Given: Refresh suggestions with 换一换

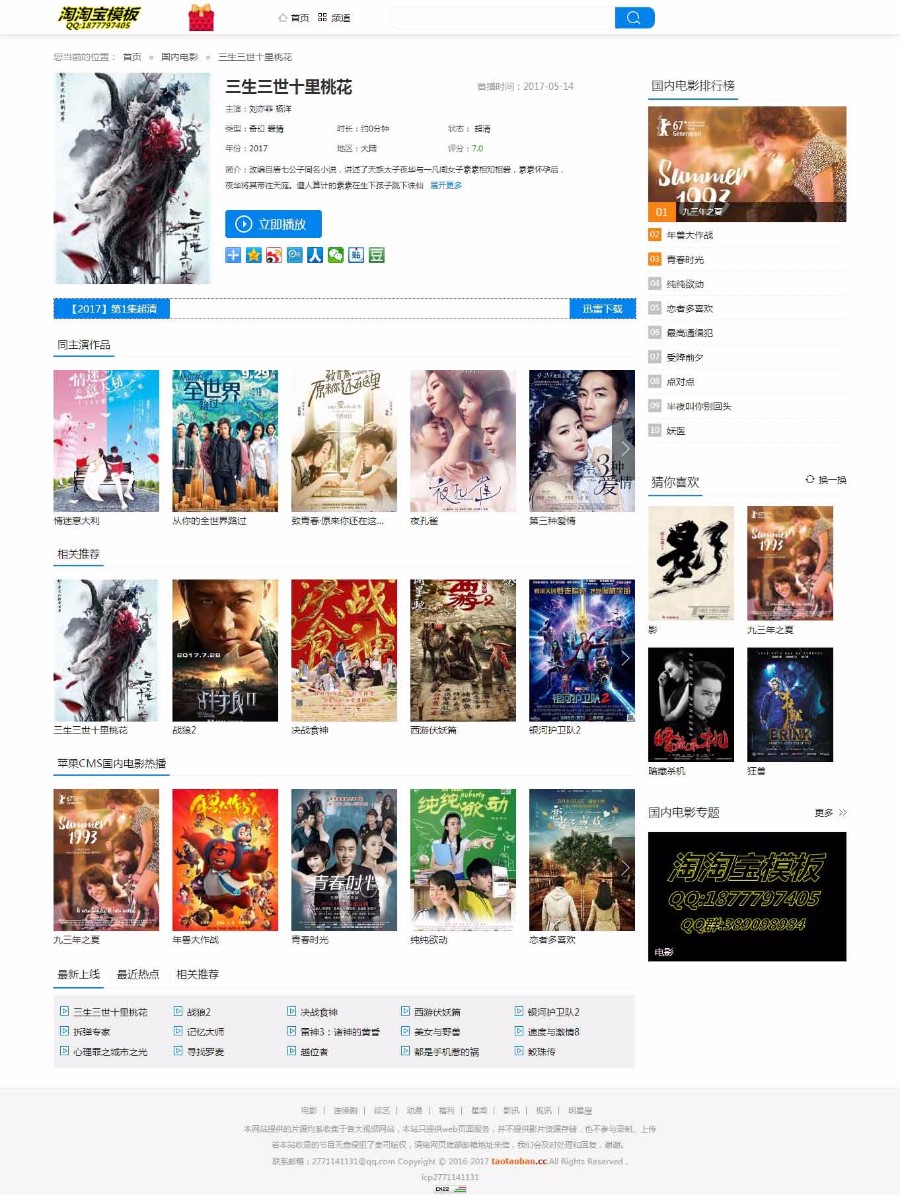Looking at the screenshot, I should point(826,480).
